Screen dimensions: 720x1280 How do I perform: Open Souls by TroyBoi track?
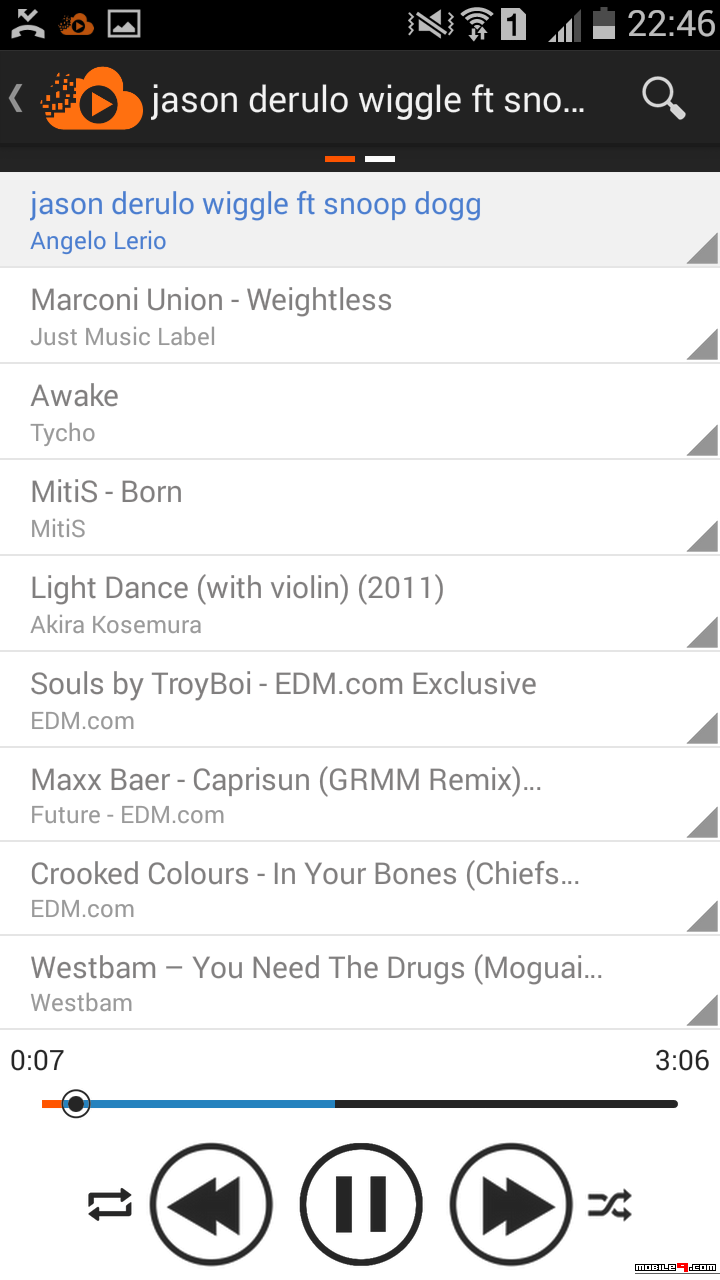[360, 700]
